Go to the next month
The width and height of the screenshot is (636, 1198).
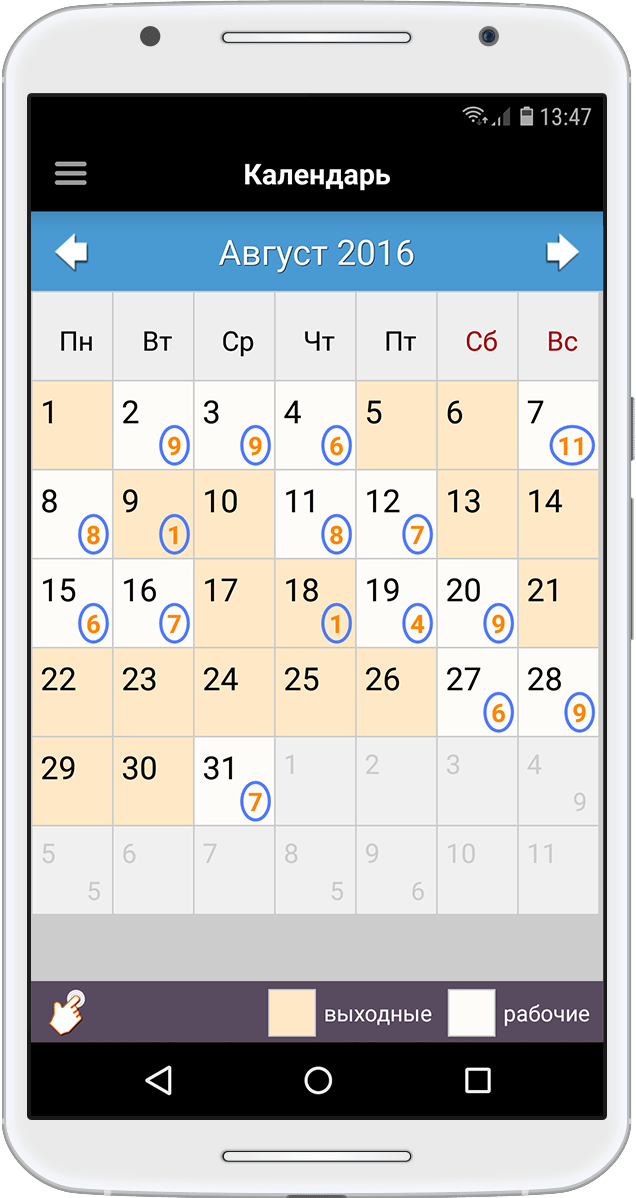(562, 252)
